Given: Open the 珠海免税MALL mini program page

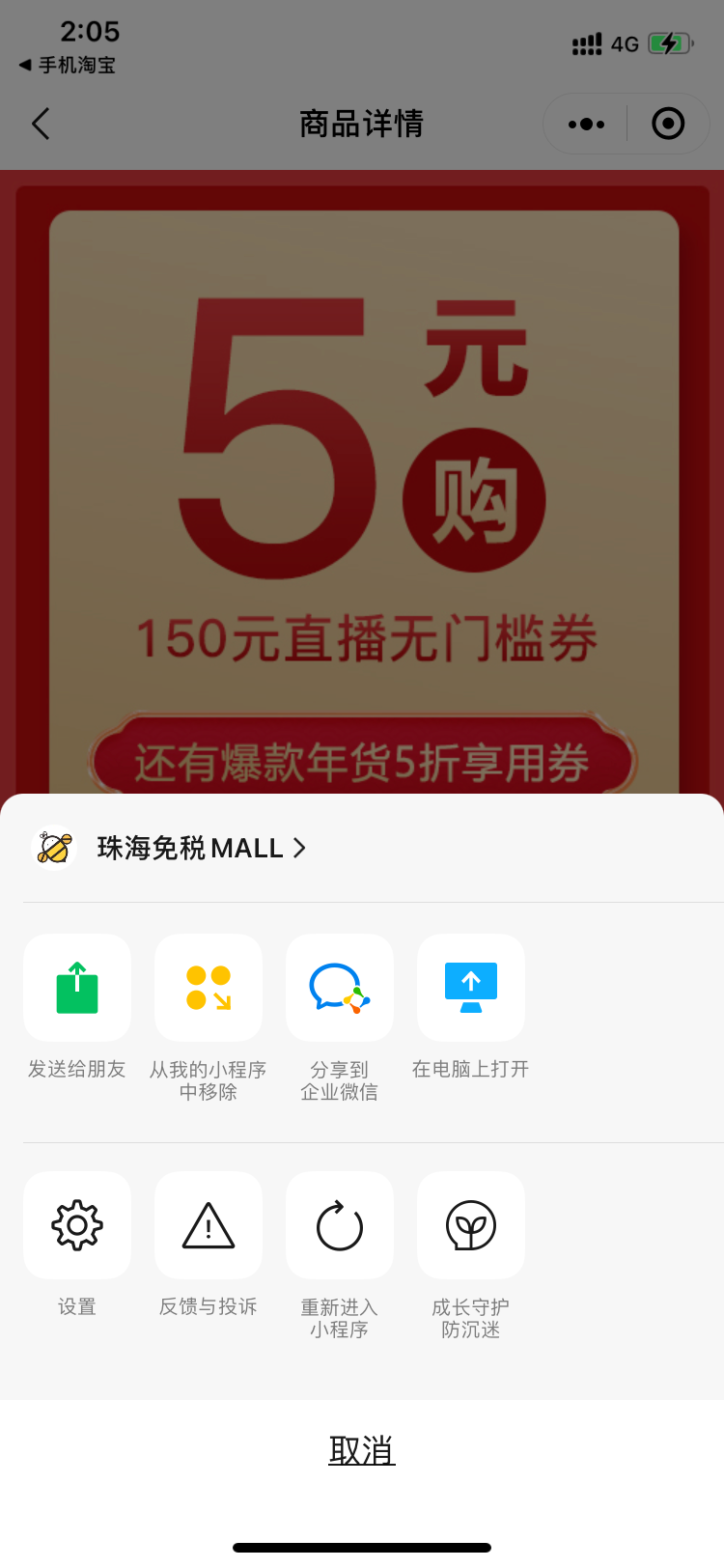Looking at the screenshot, I should [x=170, y=848].
